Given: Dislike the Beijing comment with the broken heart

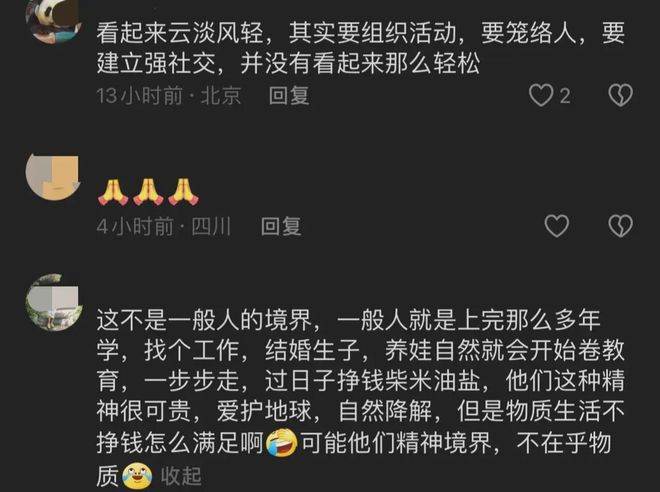Looking at the screenshot, I should (x=620, y=96).
